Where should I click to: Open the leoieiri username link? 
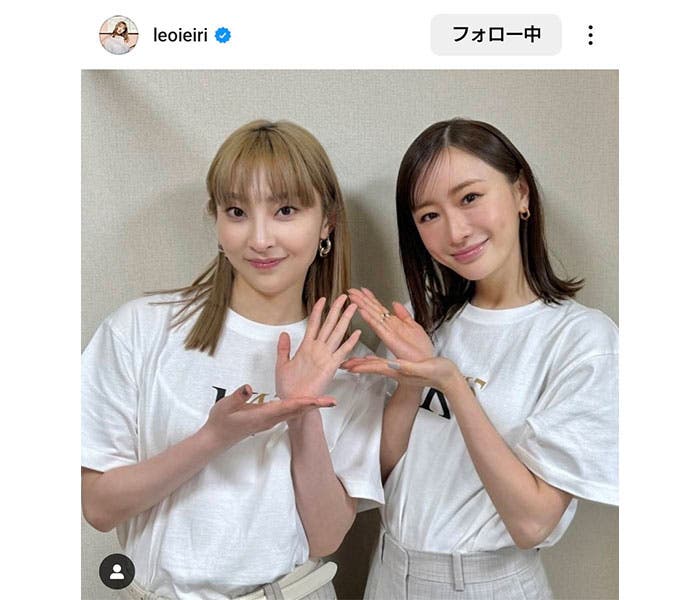[x=178, y=35]
